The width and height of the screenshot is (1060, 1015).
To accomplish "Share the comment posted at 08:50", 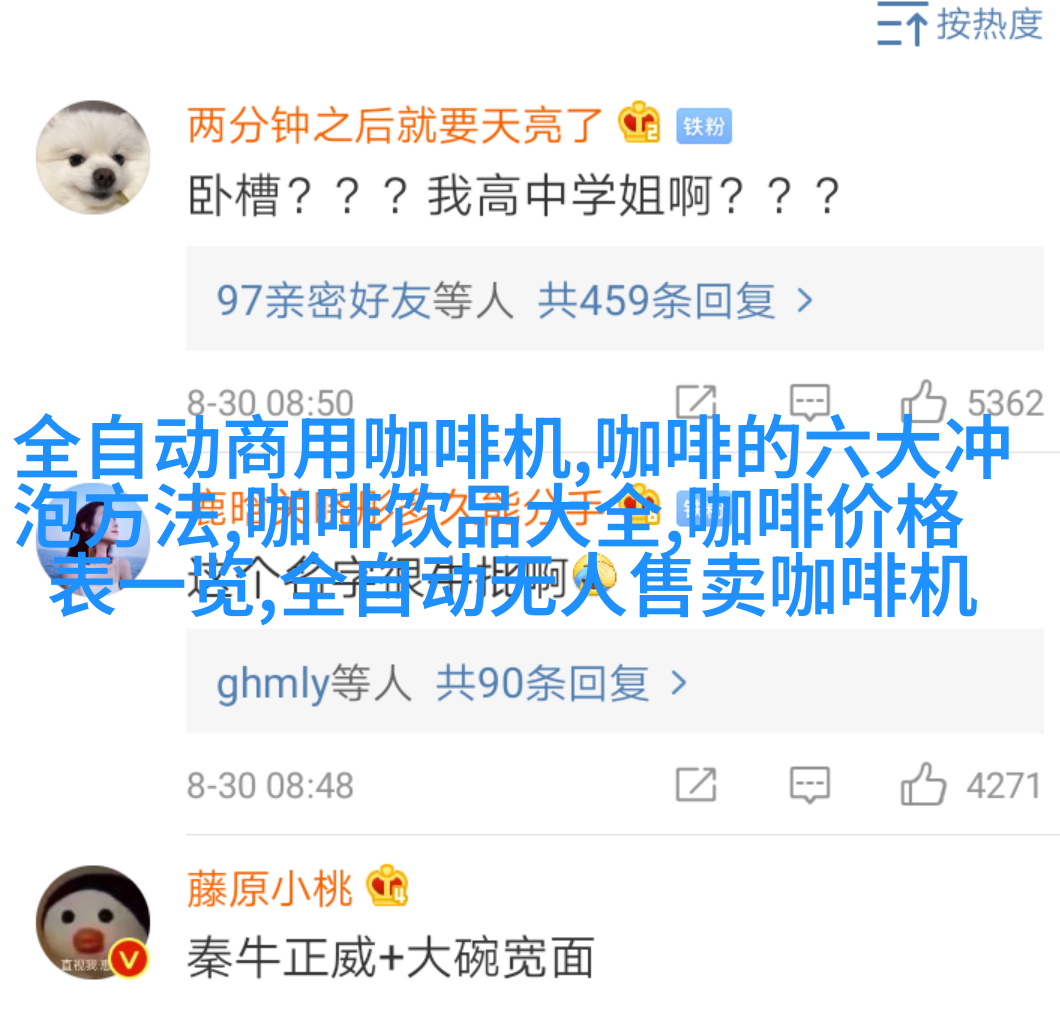I will tap(696, 403).
